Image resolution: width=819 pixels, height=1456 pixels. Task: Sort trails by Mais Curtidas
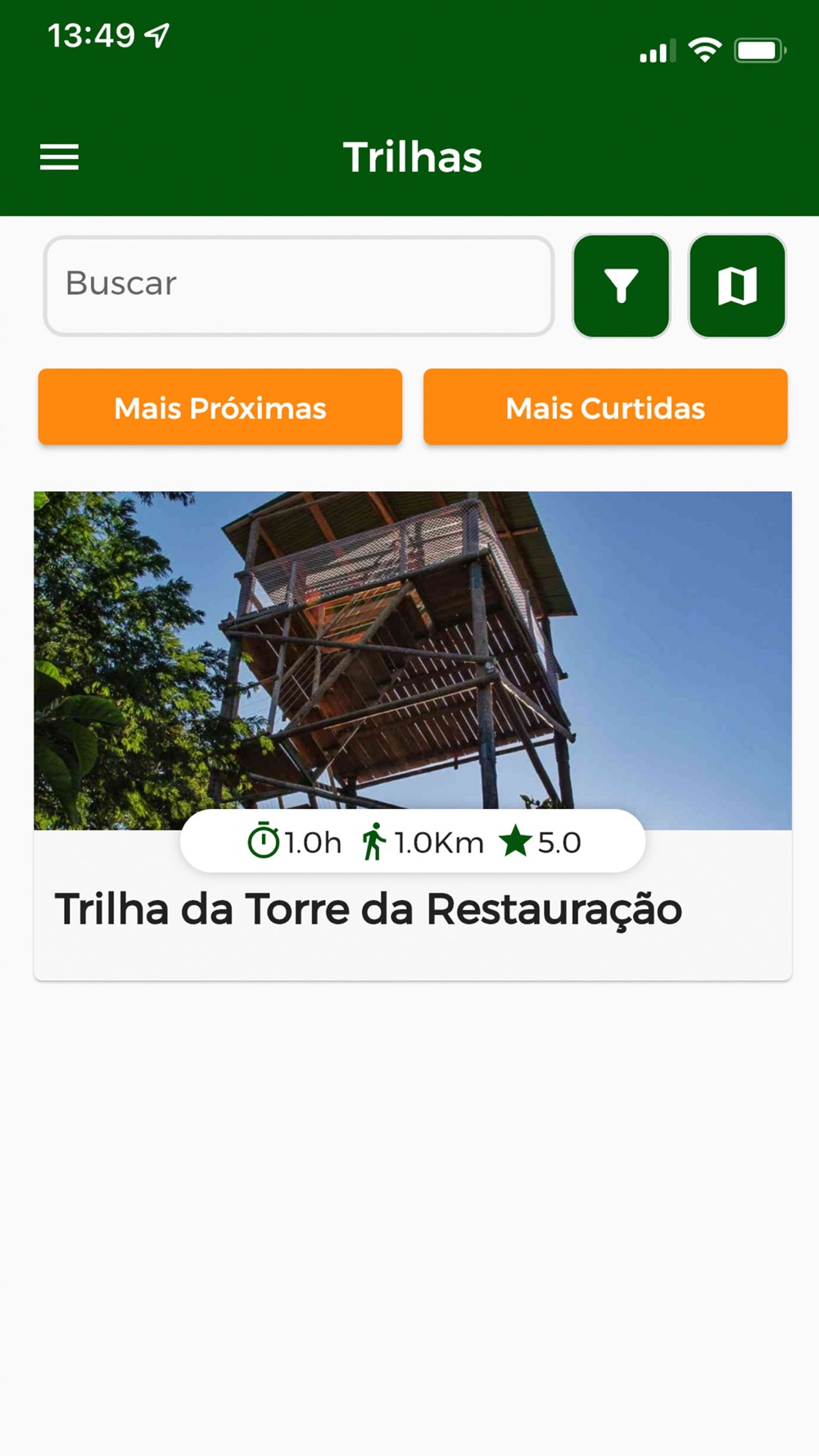605,407
